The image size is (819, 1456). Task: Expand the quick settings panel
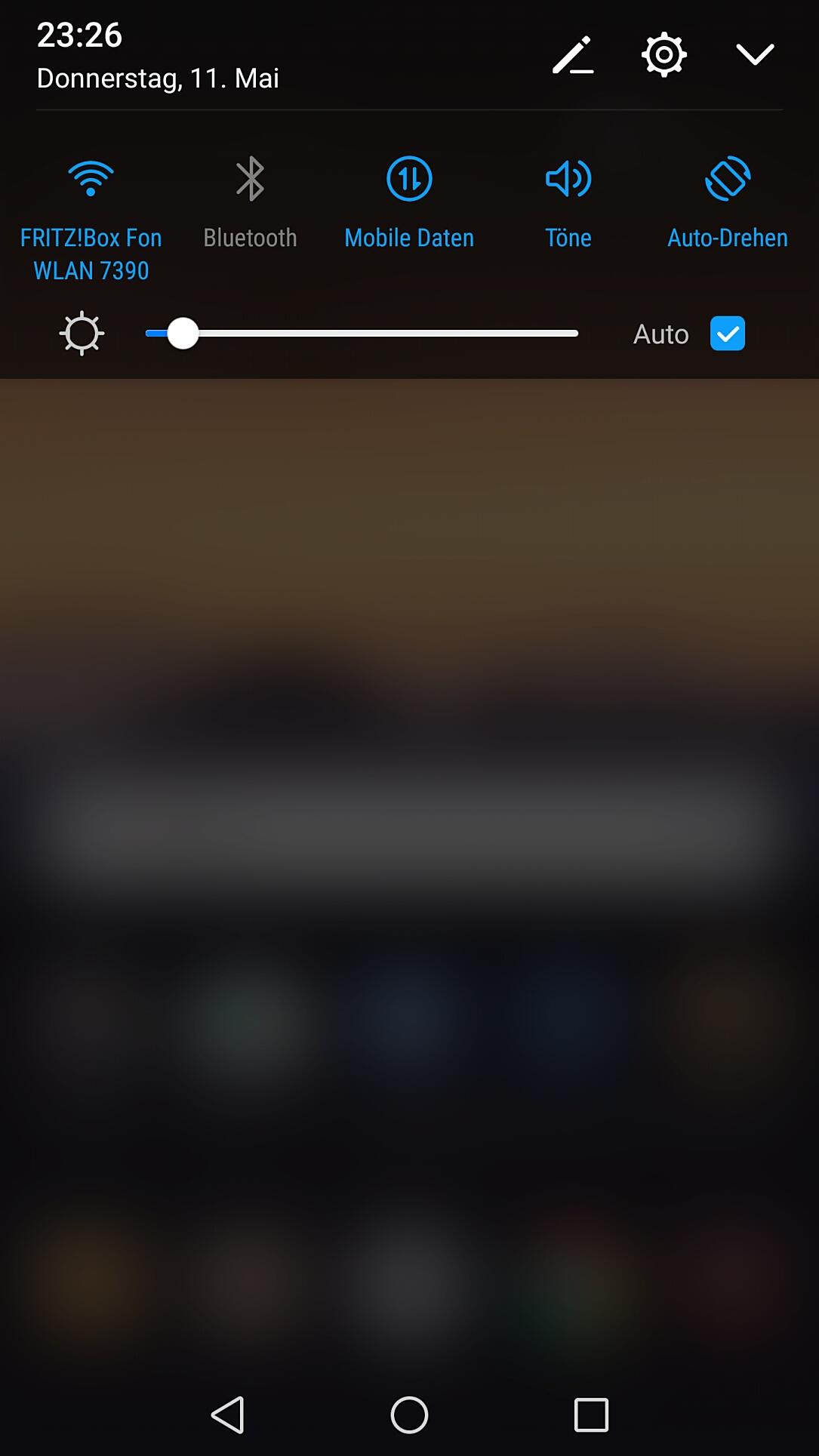755,54
